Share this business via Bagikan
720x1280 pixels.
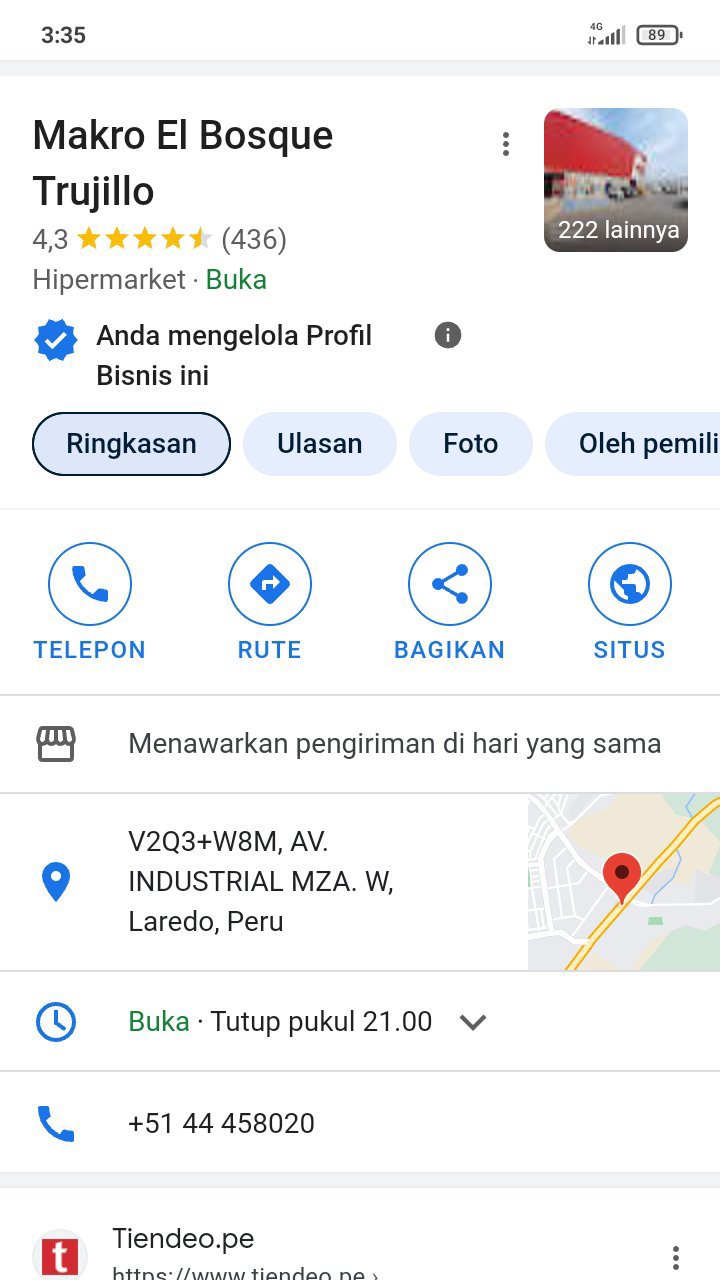[x=450, y=602]
